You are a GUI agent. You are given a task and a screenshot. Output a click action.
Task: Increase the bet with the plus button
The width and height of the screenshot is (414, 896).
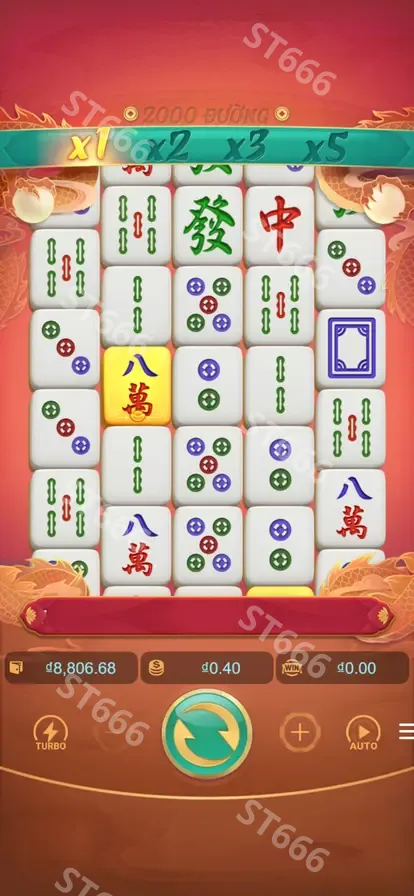tap(300, 732)
